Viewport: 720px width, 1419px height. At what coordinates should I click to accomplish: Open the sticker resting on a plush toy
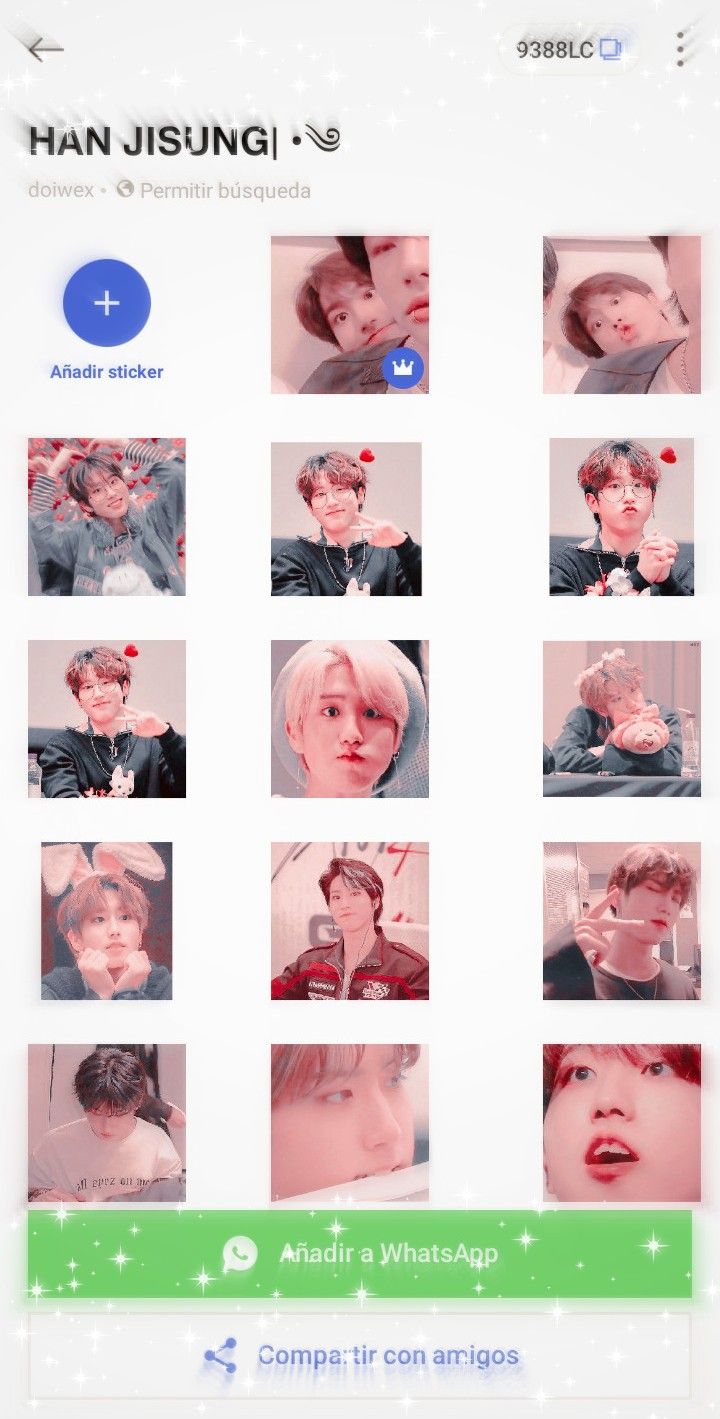622,719
